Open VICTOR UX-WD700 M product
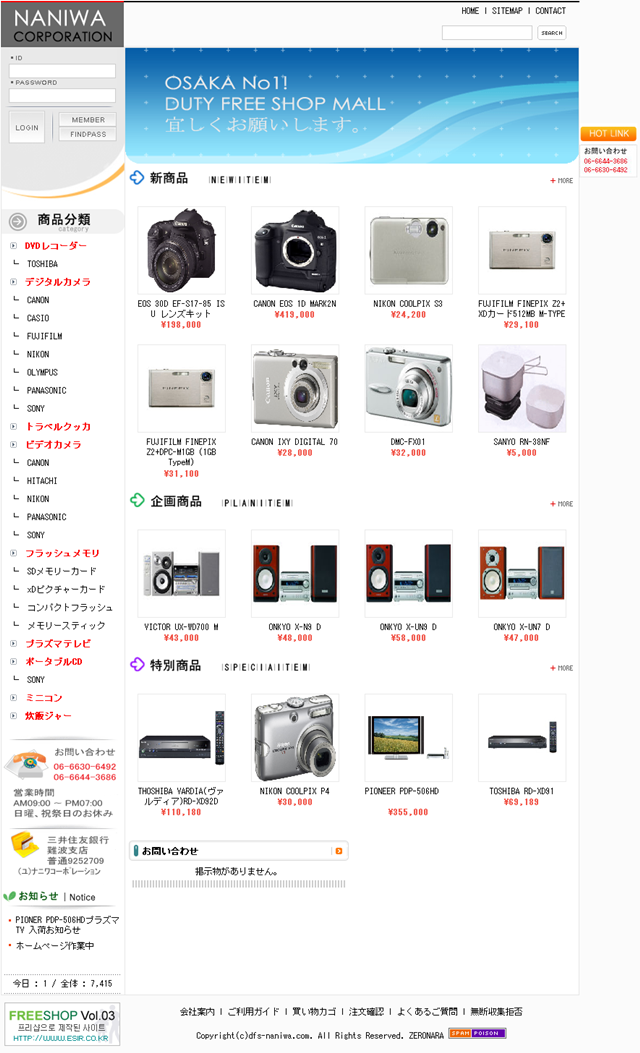 coord(181,573)
